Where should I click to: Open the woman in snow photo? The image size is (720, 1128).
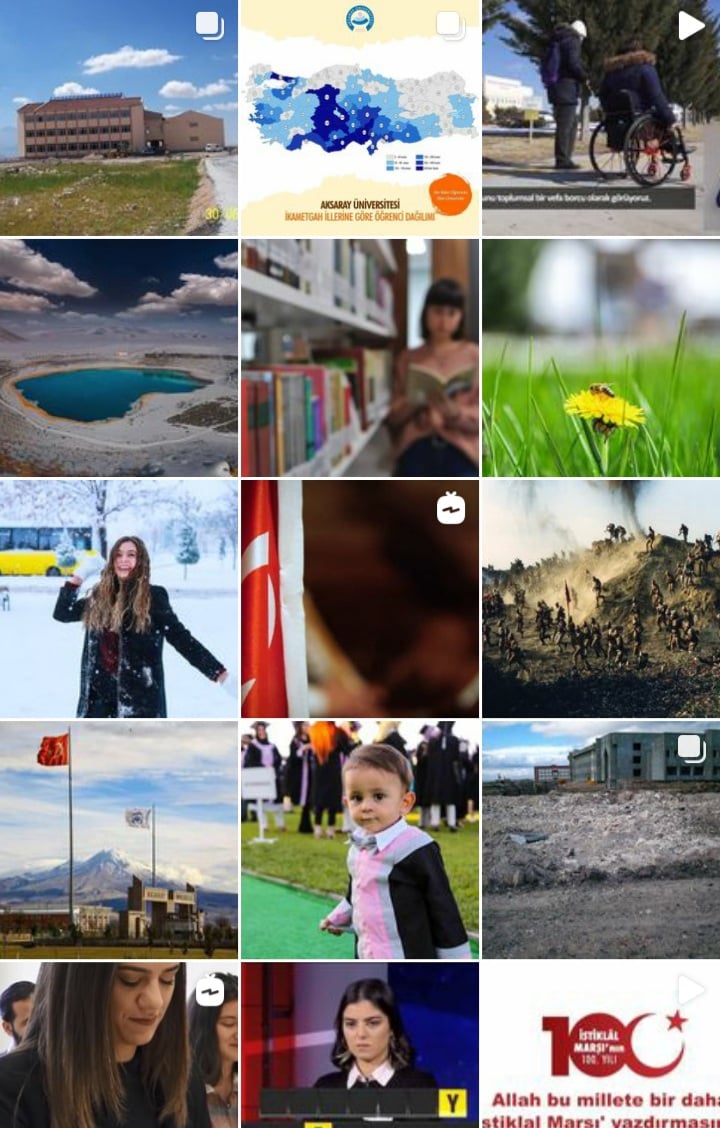(x=119, y=599)
